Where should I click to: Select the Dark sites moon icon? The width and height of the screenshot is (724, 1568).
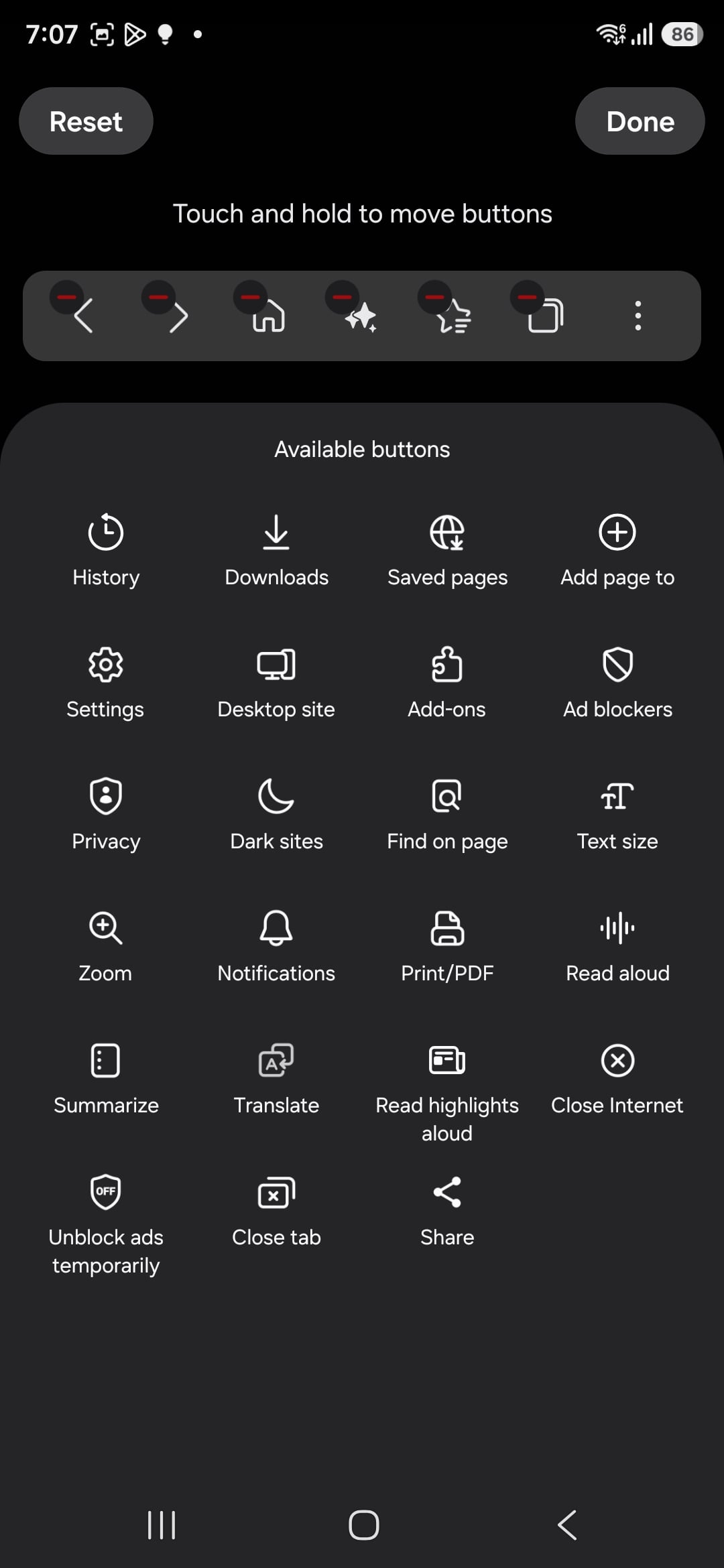[276, 797]
